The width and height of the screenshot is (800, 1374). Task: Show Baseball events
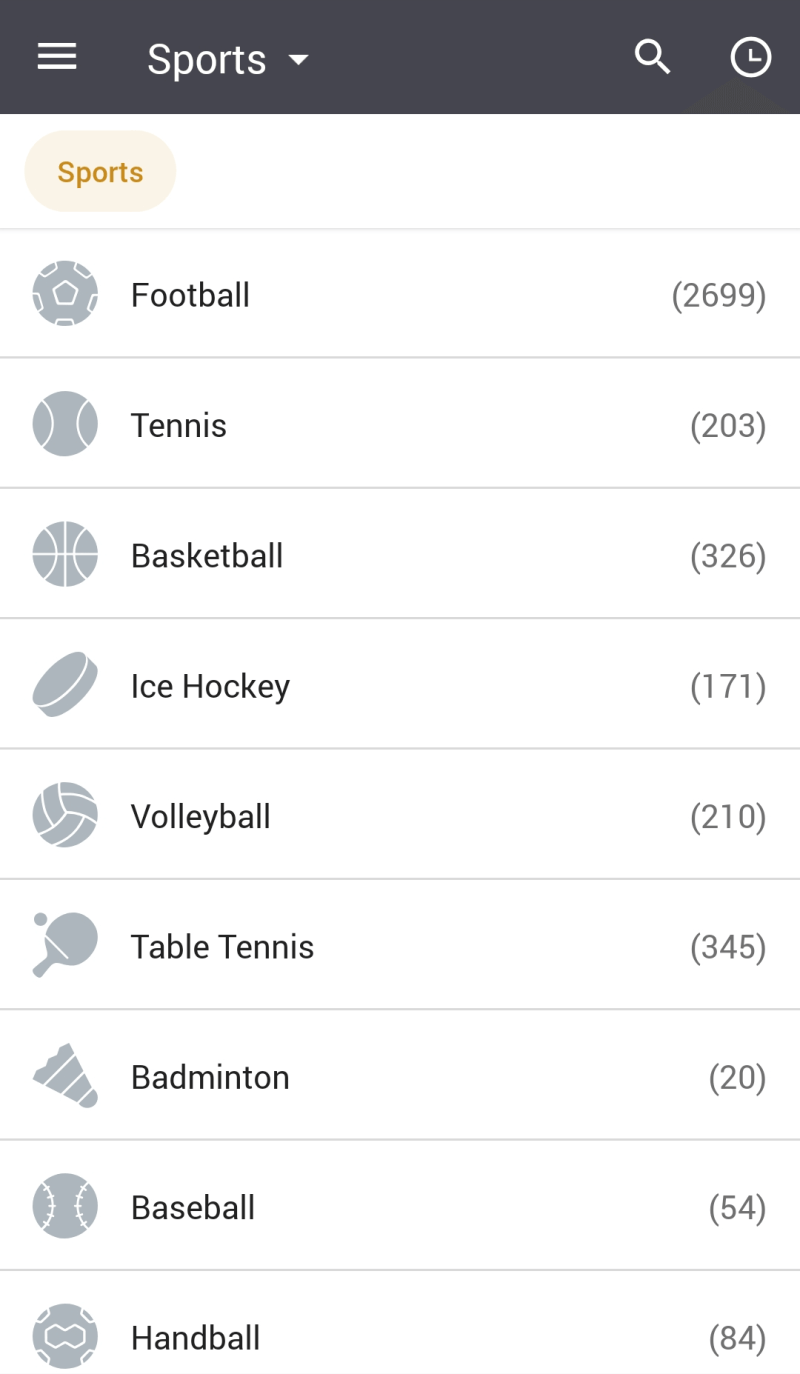(400, 1206)
